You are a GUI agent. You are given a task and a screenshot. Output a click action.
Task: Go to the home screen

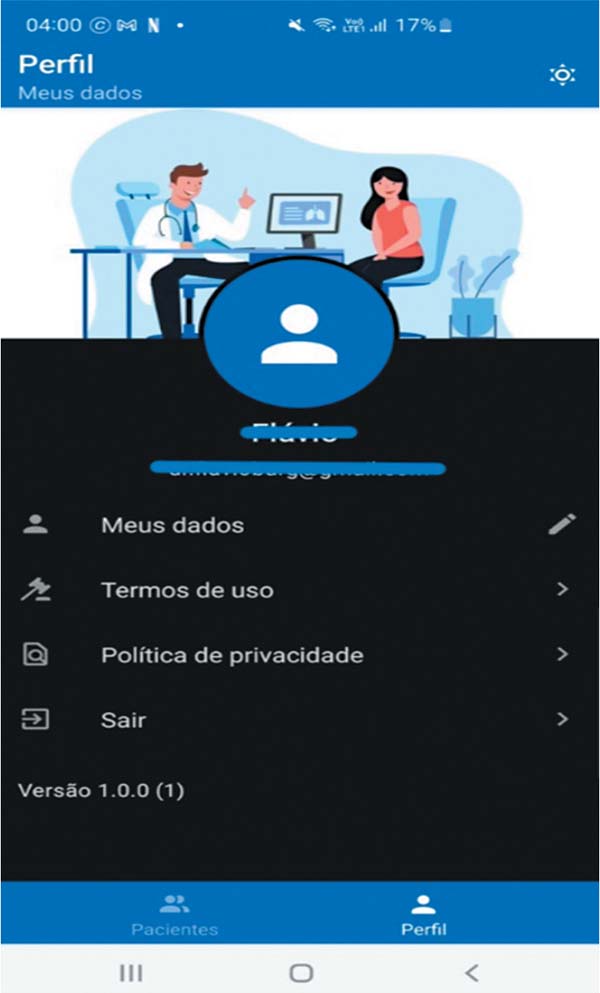(x=300, y=972)
